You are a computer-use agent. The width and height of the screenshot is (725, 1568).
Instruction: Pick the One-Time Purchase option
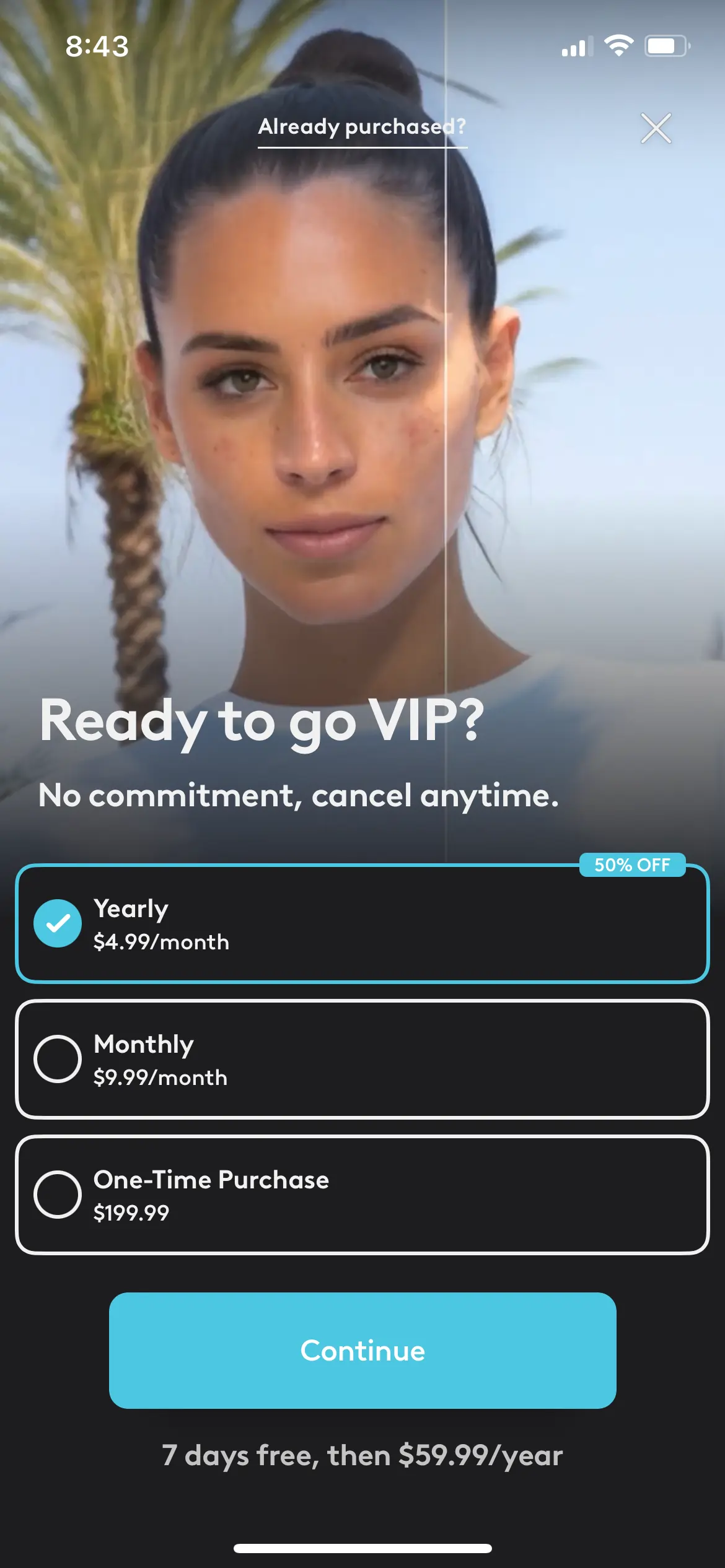362,1195
